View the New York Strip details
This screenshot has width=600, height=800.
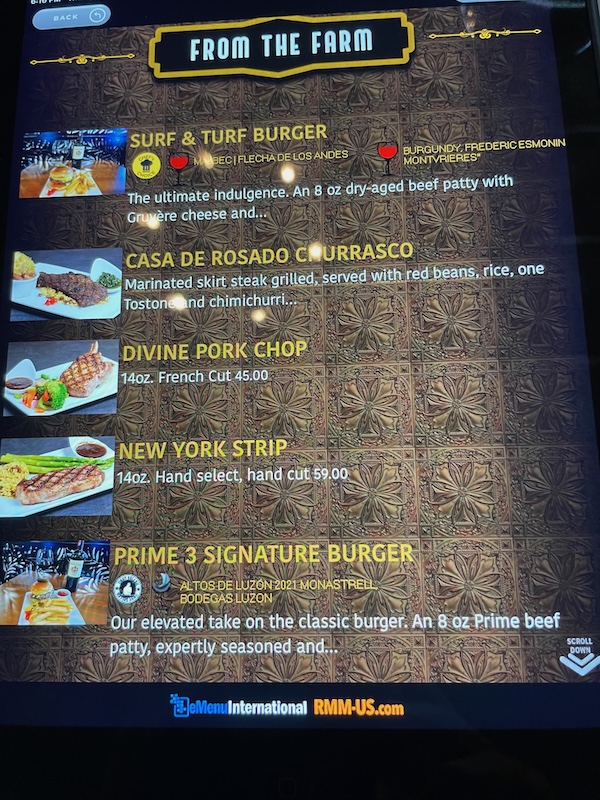(x=202, y=447)
